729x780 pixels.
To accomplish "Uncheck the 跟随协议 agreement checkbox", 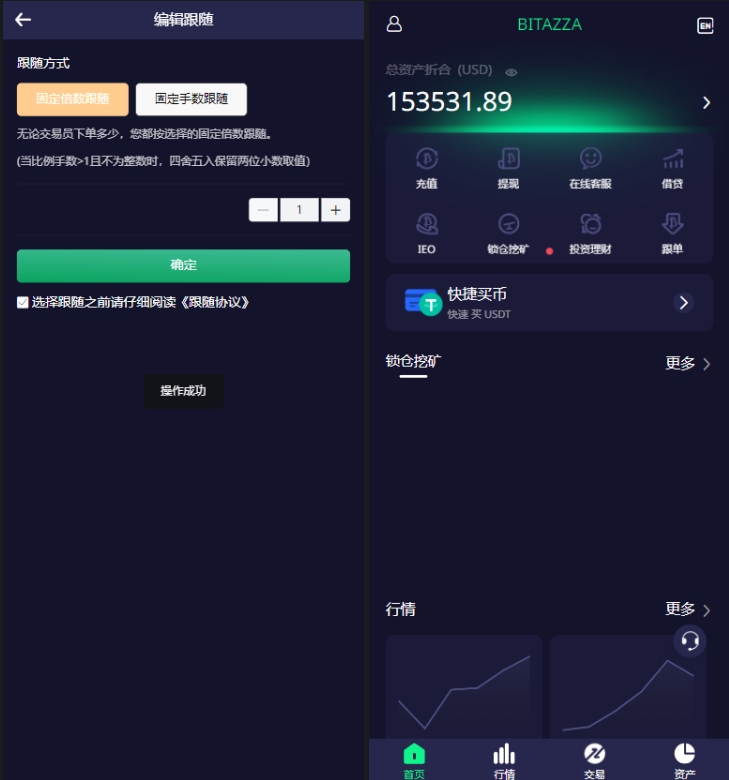I will click(23, 302).
